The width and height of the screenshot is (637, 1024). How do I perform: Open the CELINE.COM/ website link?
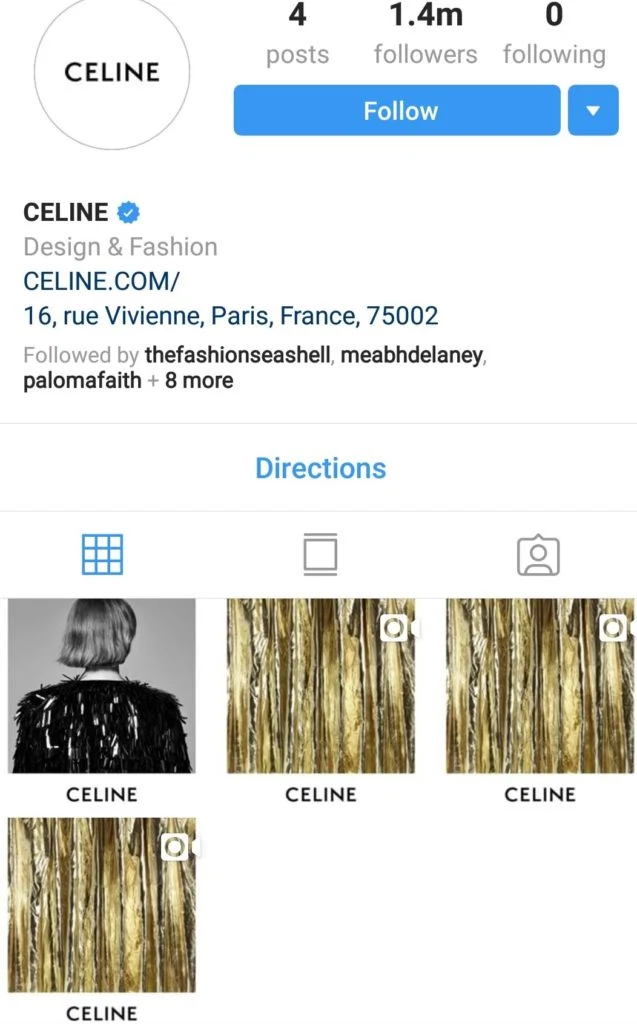101,281
